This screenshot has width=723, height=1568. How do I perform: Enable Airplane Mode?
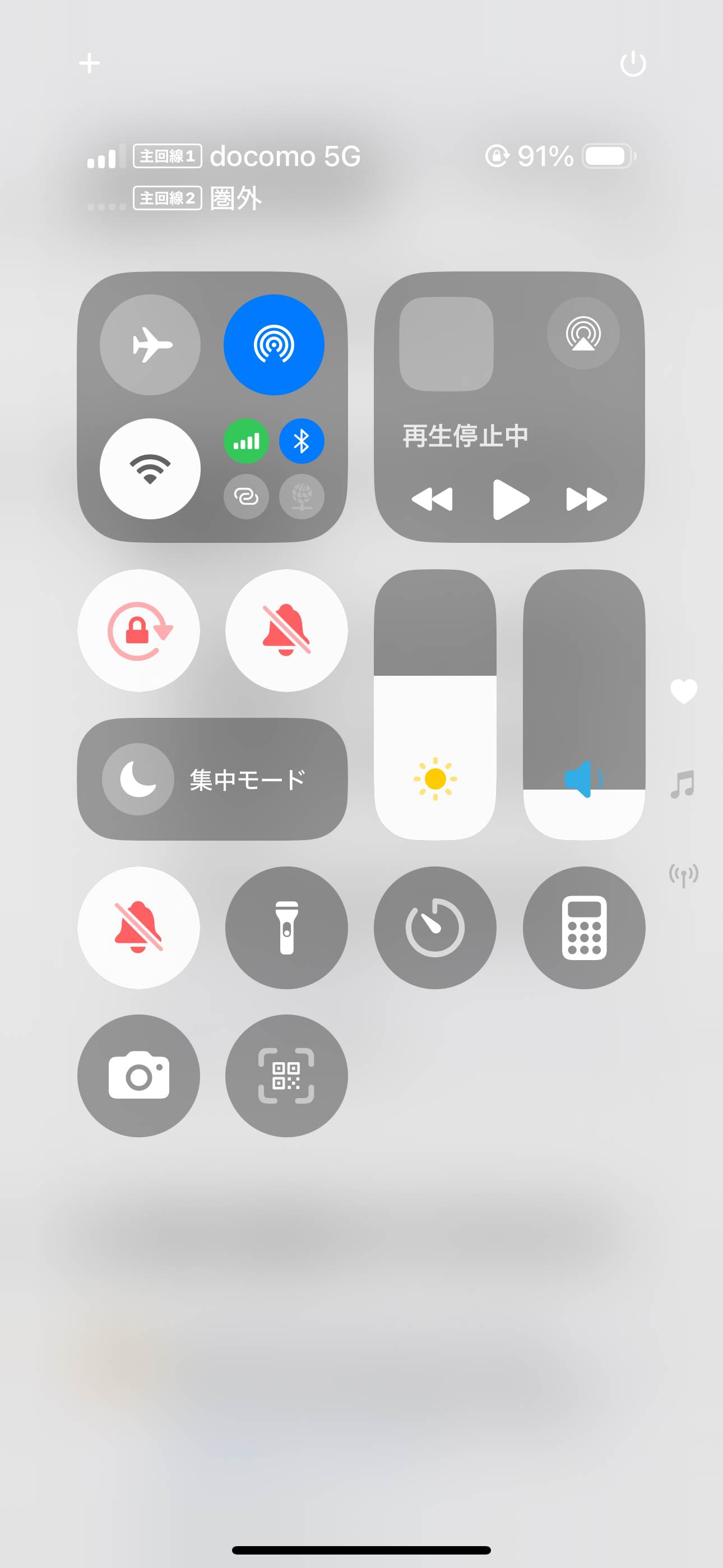click(x=150, y=344)
